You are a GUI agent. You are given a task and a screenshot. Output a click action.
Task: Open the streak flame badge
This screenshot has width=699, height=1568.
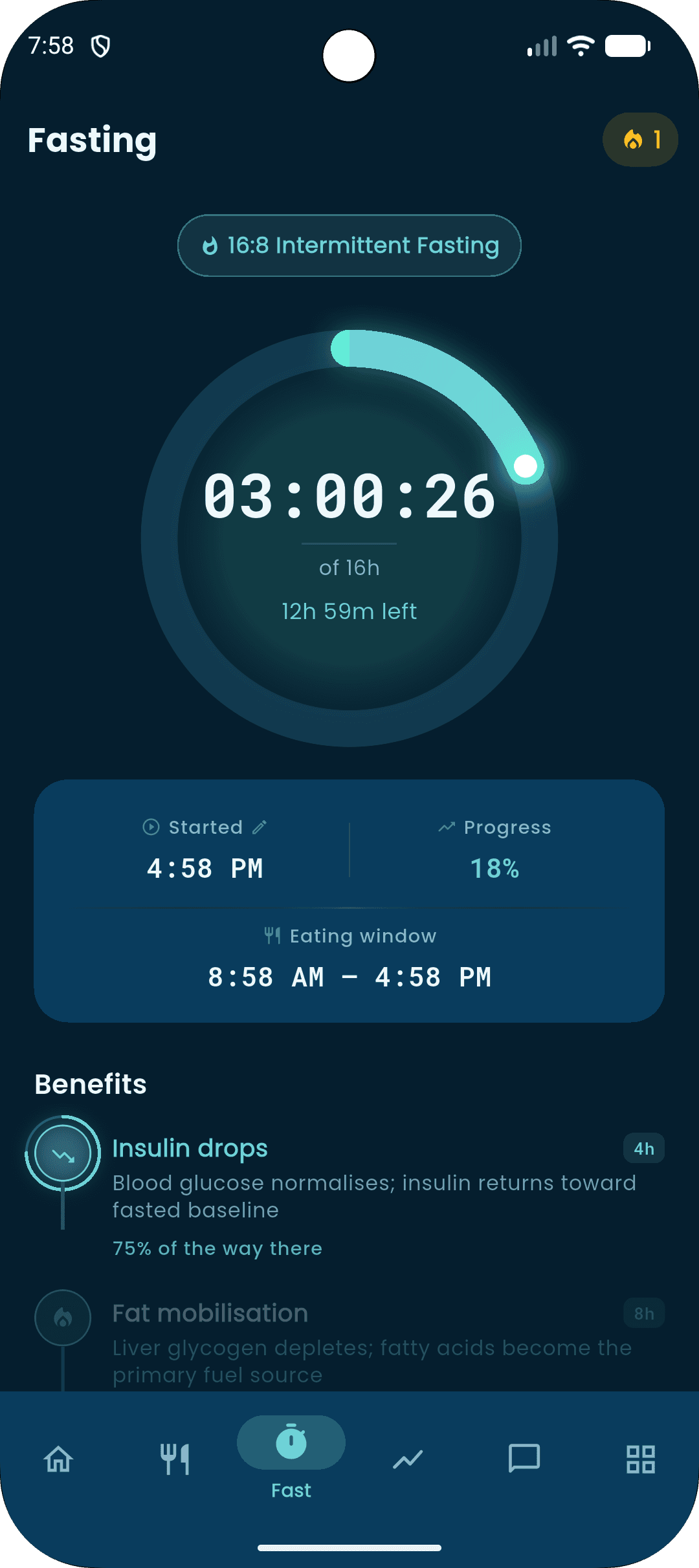[640, 140]
